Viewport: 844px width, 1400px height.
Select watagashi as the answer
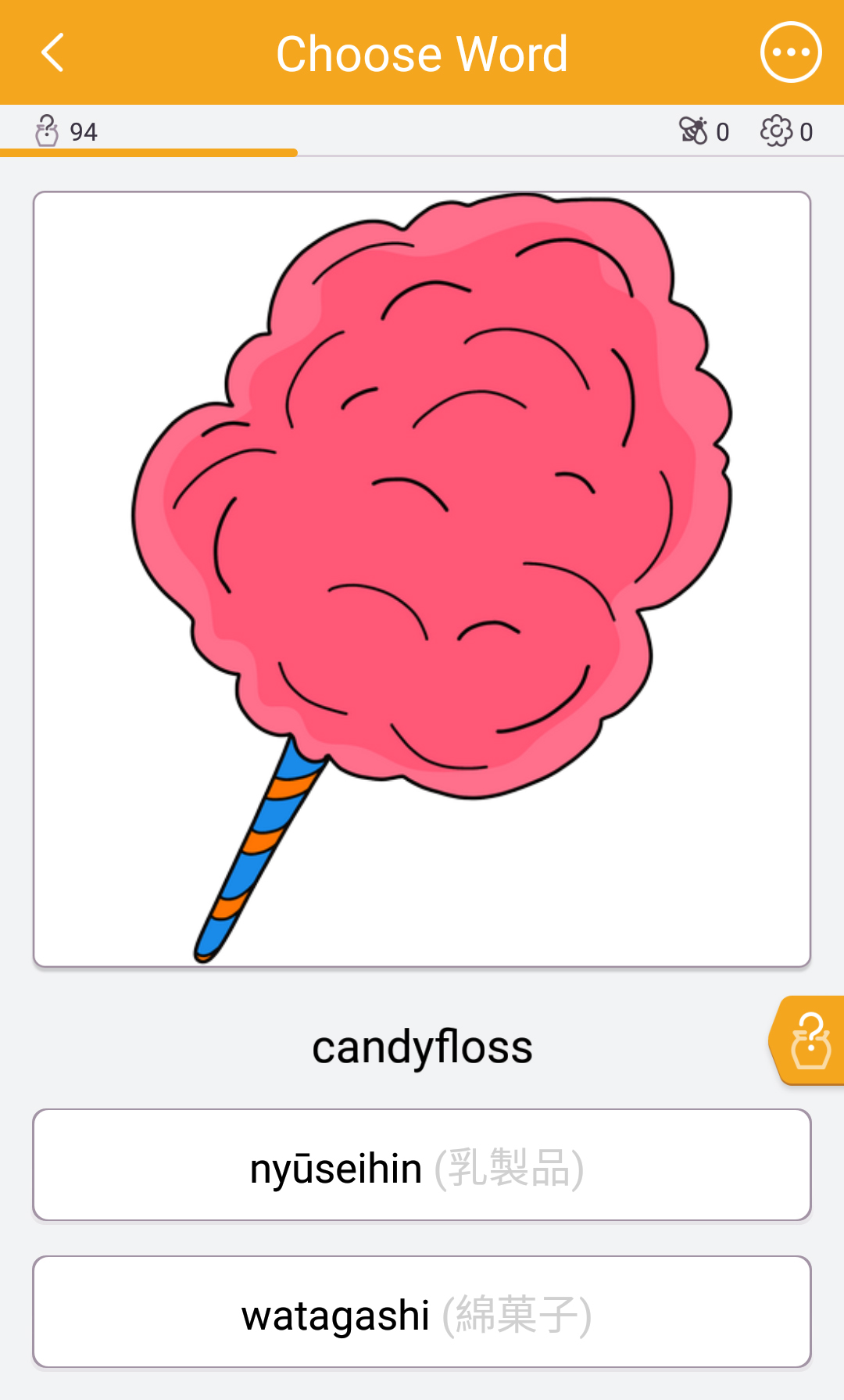pos(422,1312)
